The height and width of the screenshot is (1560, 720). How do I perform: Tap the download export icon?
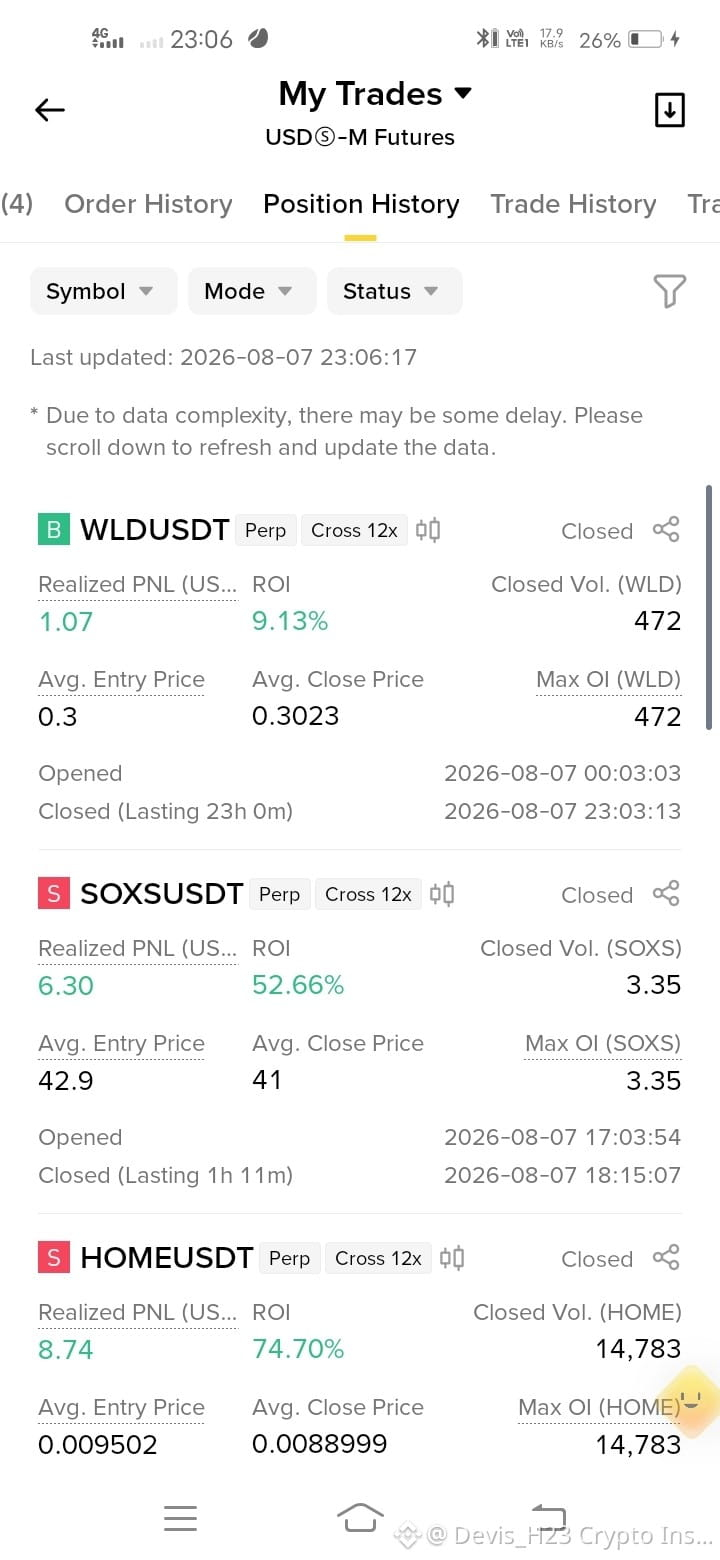[x=669, y=110]
